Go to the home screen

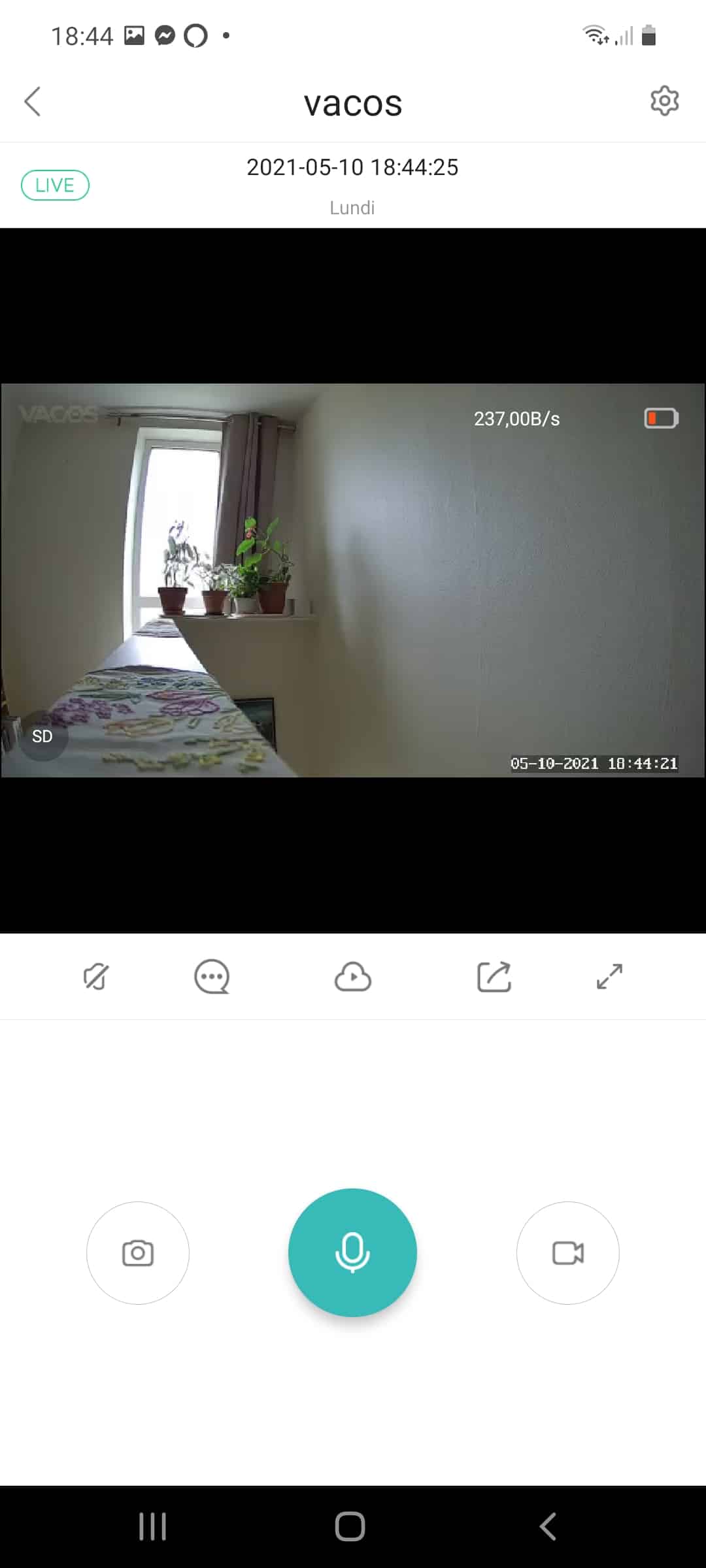tap(350, 1527)
